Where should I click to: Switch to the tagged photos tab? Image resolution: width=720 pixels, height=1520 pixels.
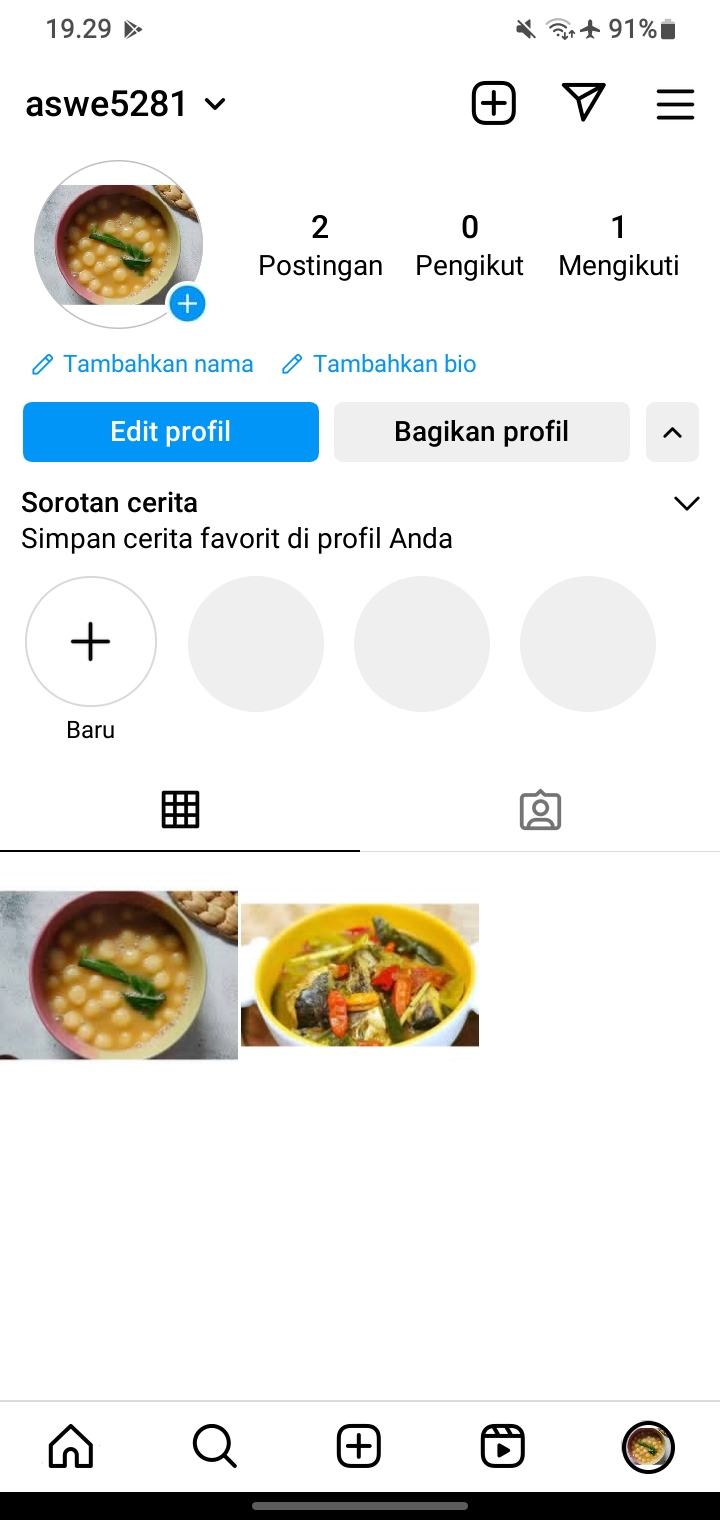(540, 810)
